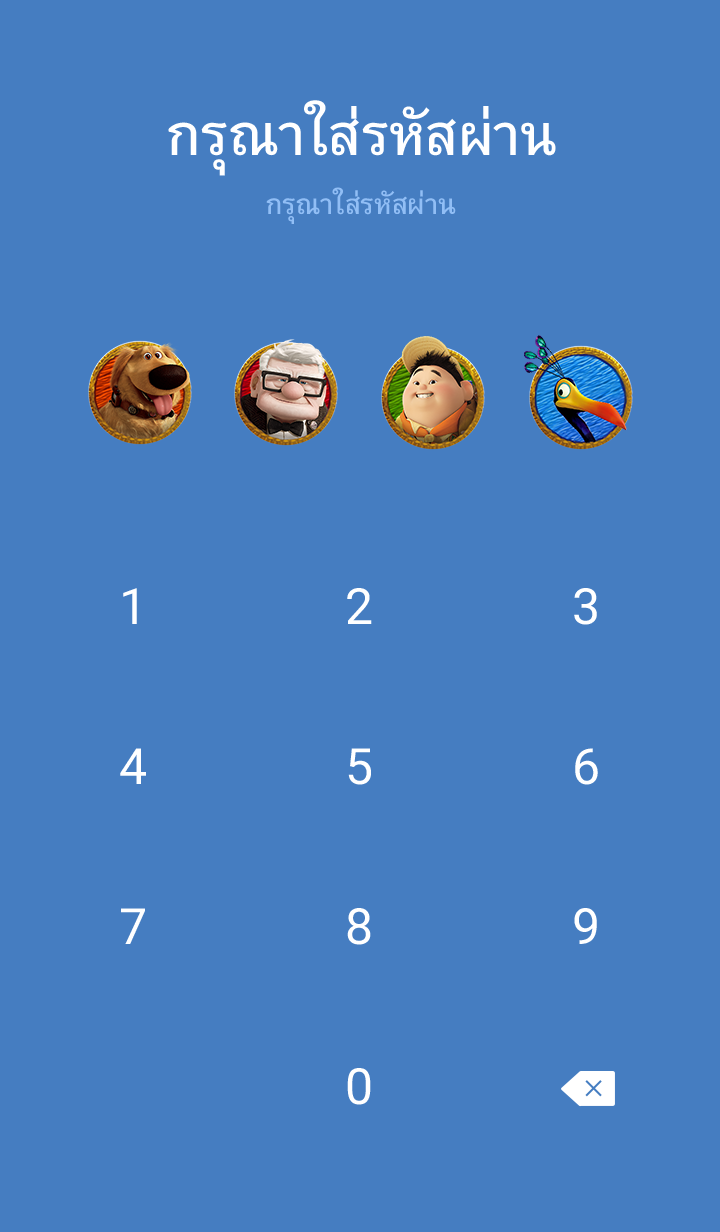Enter digit 7 on the keypad
The height and width of the screenshot is (1232, 720).
[x=133, y=927]
